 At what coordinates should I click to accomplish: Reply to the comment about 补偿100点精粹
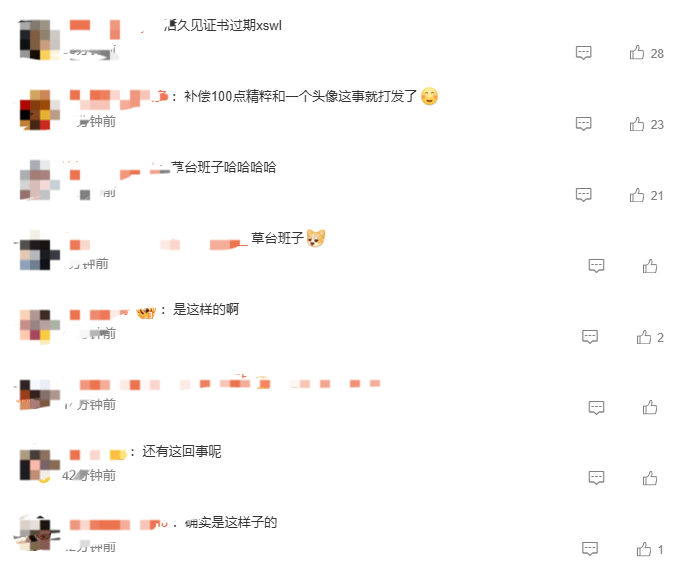tap(584, 124)
